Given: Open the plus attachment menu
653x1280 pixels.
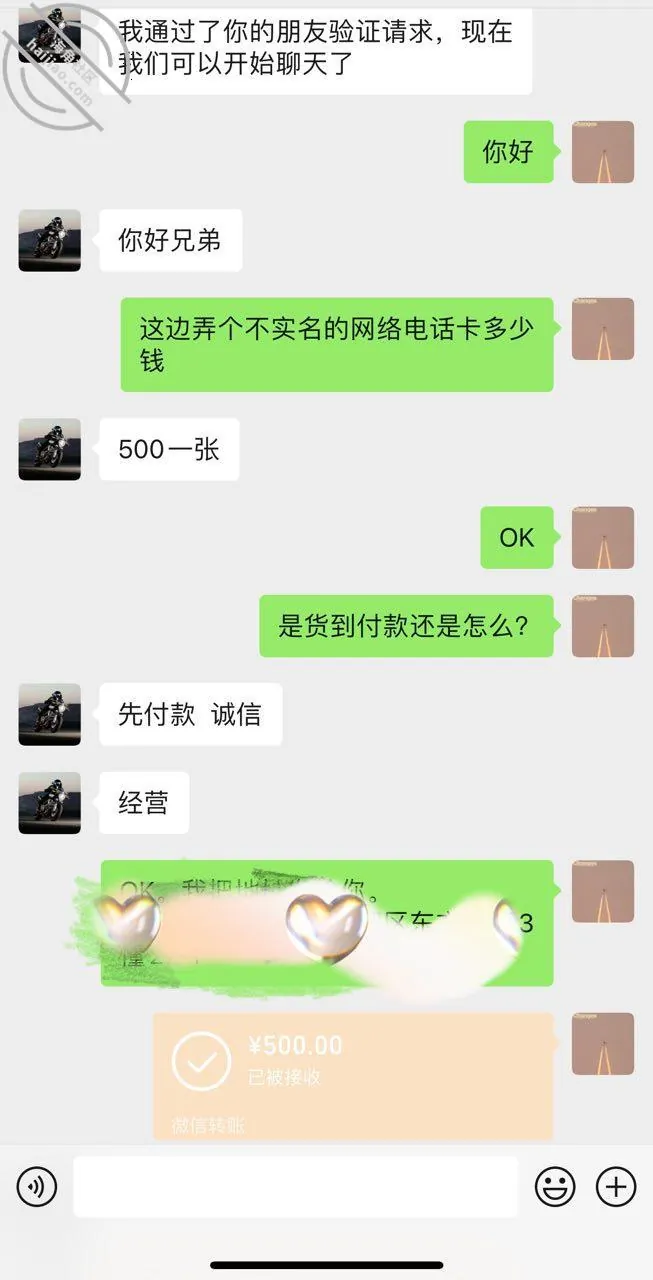Looking at the screenshot, I should pos(616,1187).
